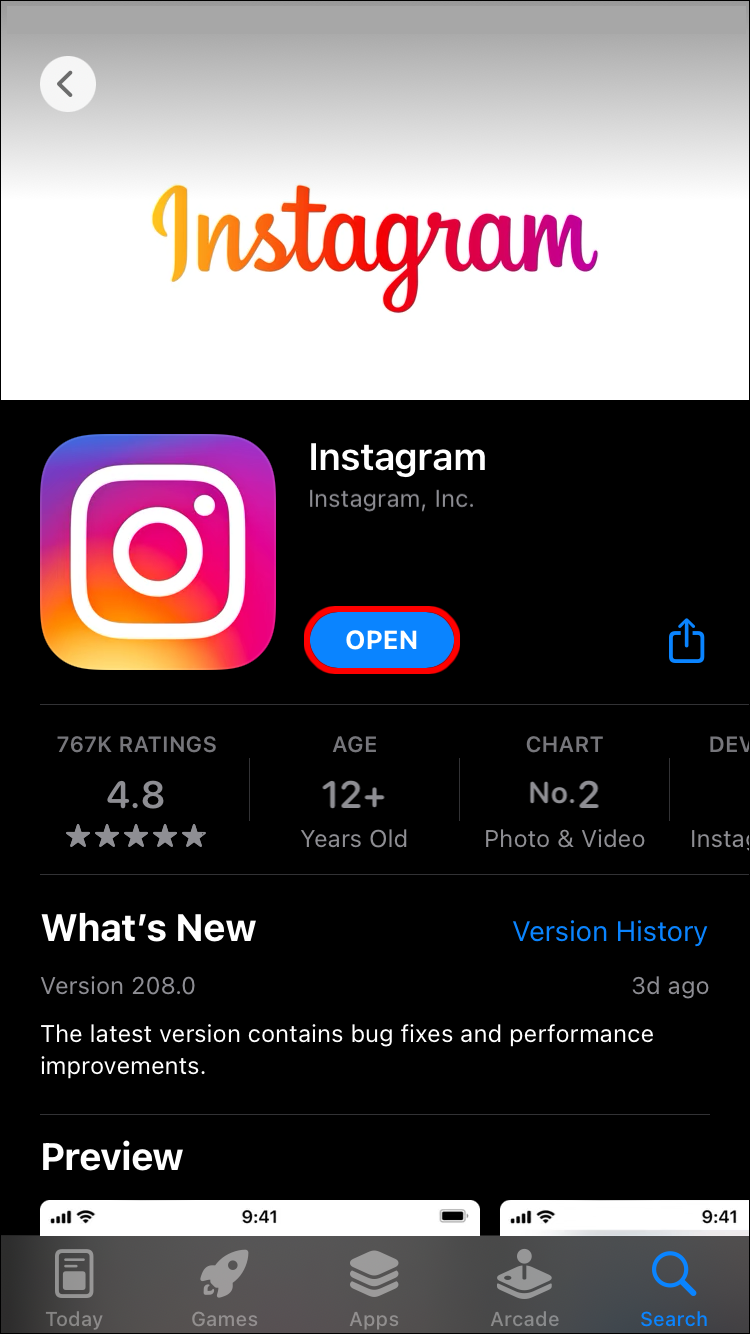Screen dimensions: 750x1334
Task: Switch to the Arcade tab
Action: pyautogui.click(x=524, y=1287)
